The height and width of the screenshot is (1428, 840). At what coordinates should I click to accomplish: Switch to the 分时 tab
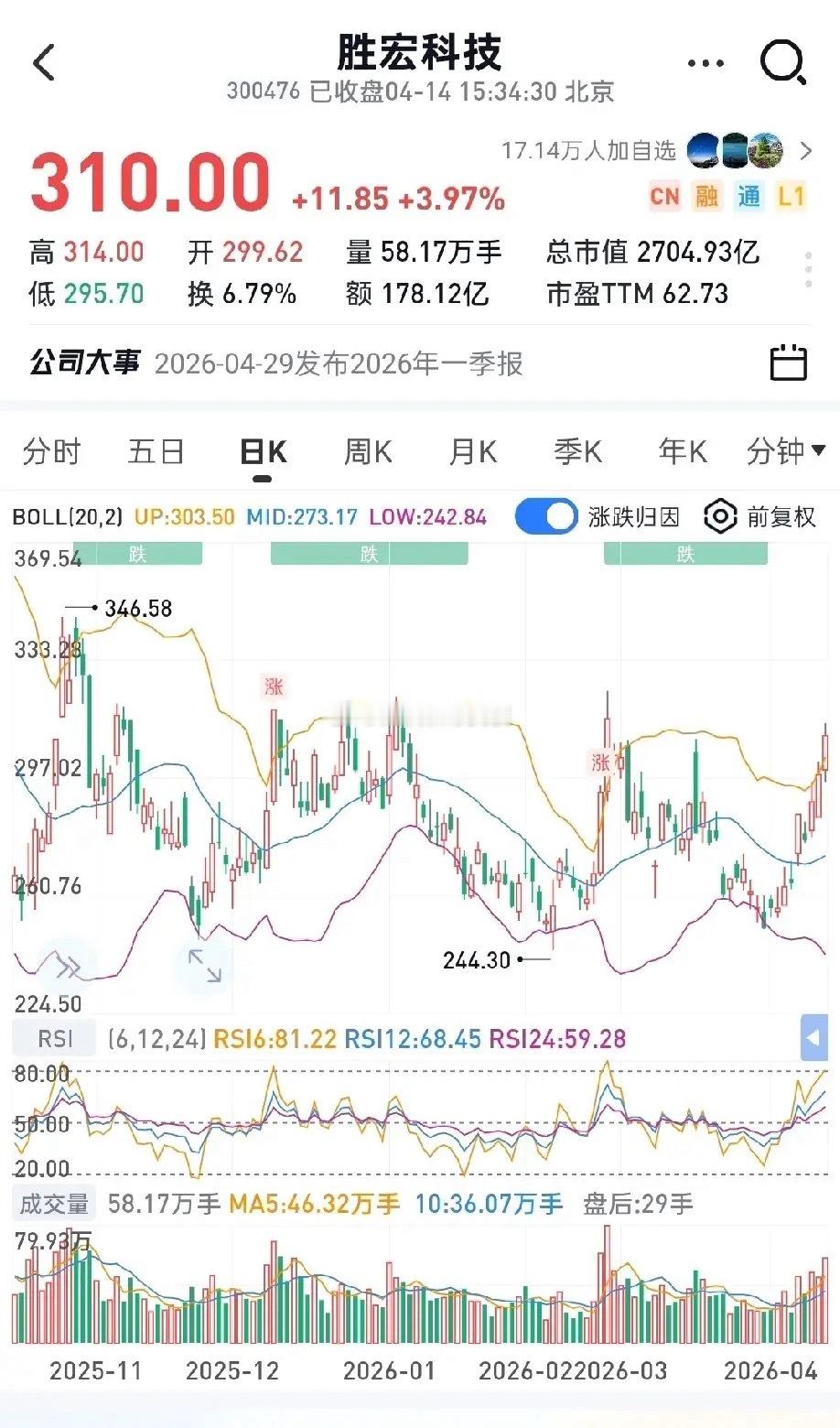click(x=50, y=451)
